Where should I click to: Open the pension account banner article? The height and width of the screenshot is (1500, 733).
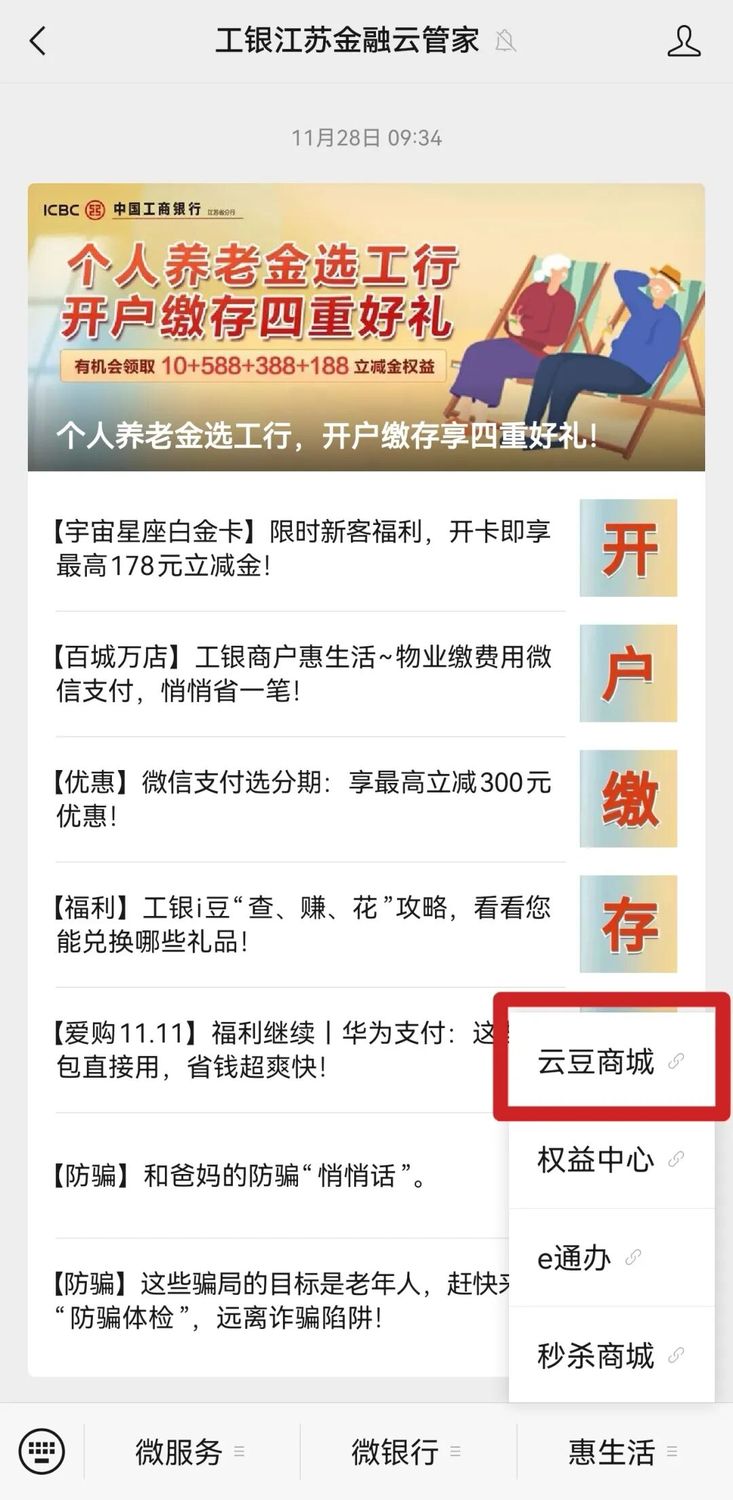pos(366,326)
